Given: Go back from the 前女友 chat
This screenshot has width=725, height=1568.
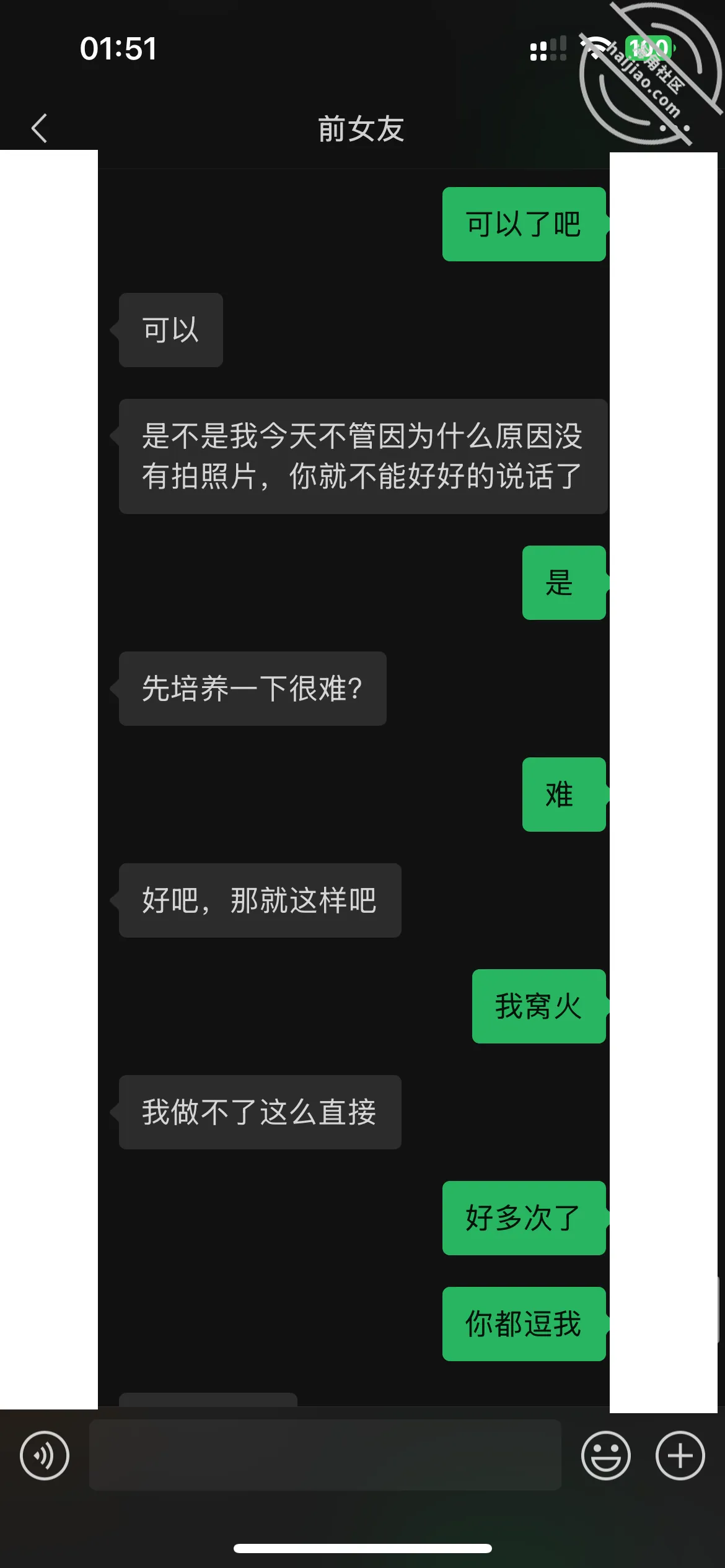Looking at the screenshot, I should point(40,128).
